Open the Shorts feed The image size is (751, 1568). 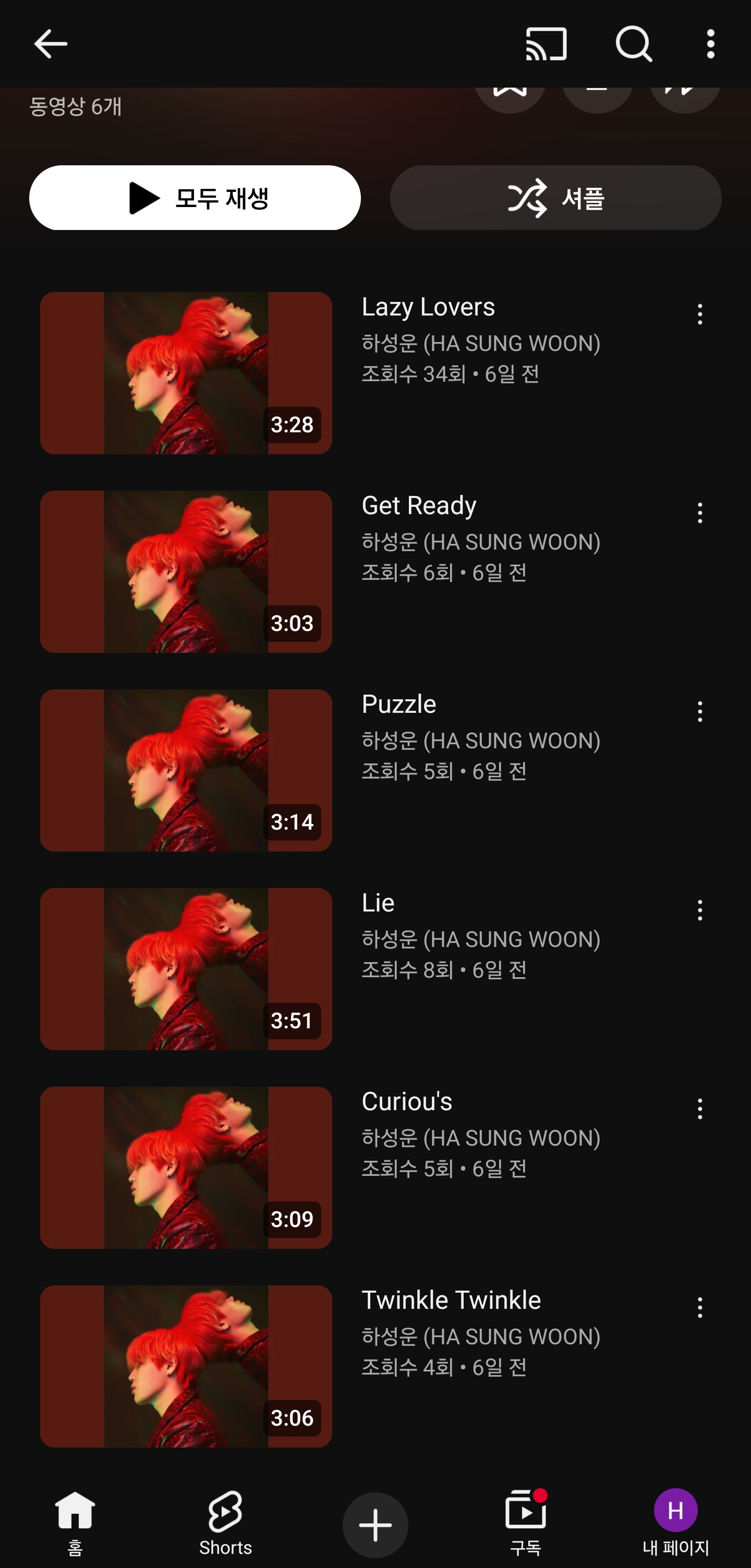click(225, 1522)
